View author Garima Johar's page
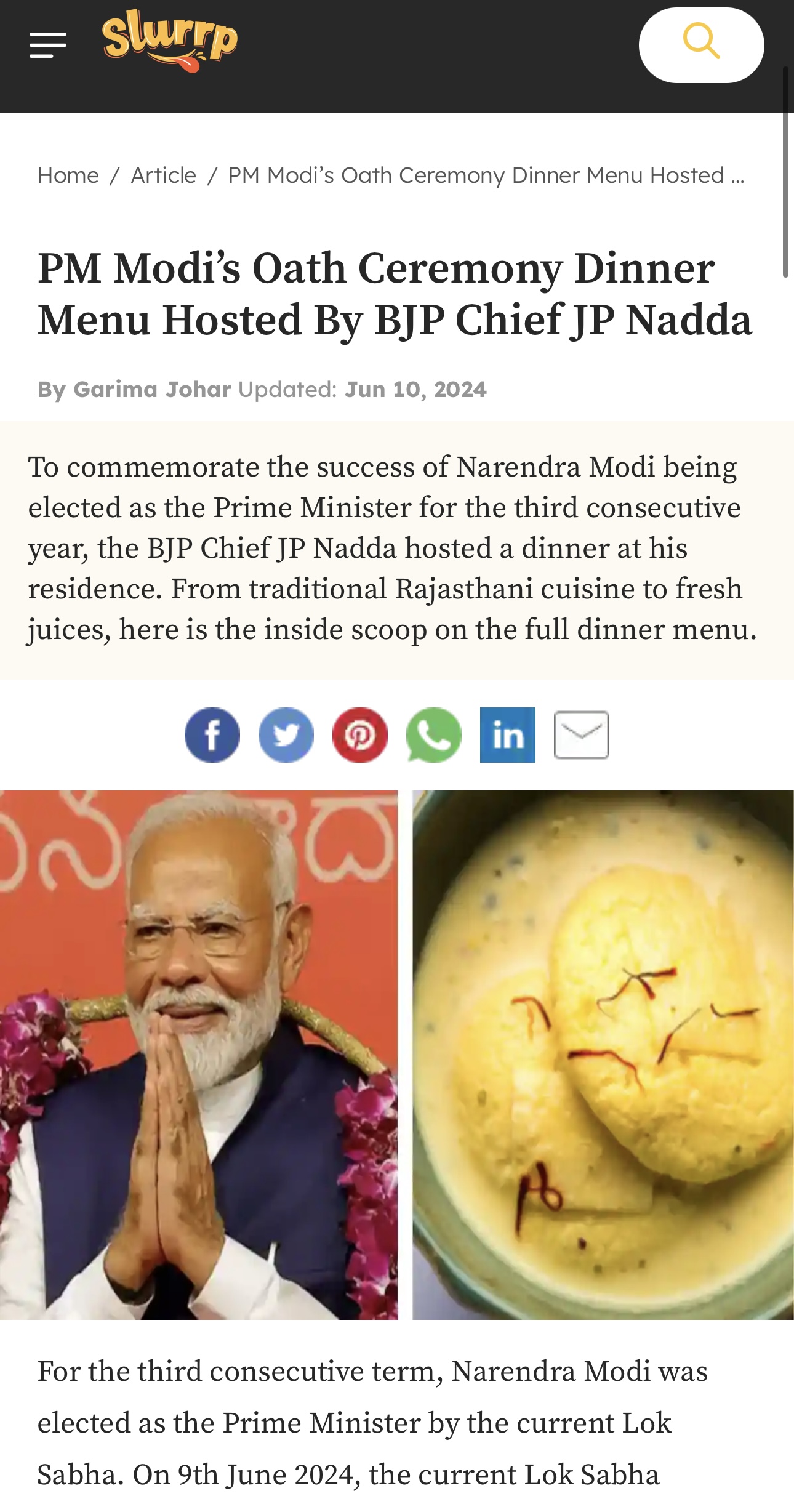 click(x=152, y=389)
